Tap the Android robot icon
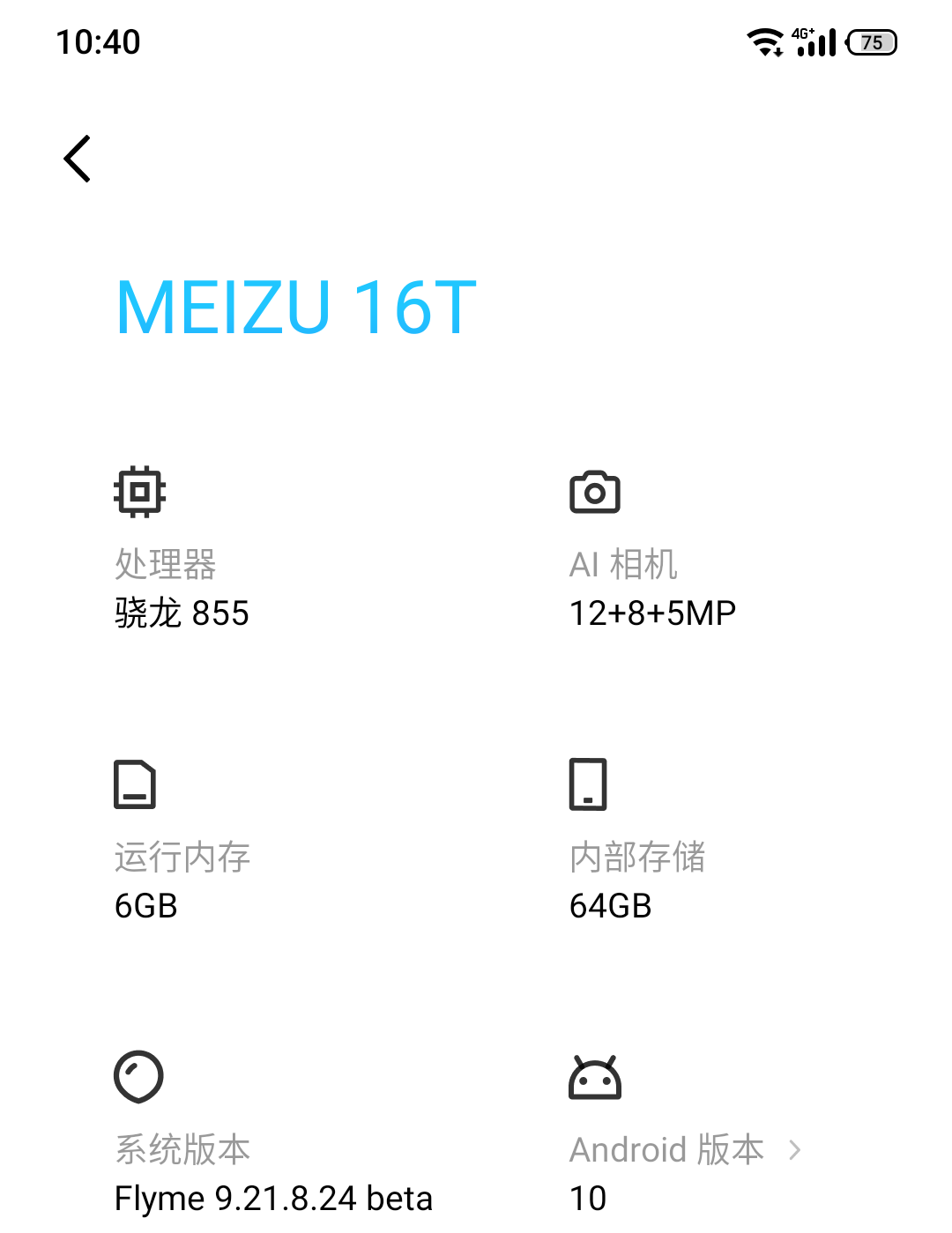The height and width of the screenshot is (1233, 952). [x=596, y=1075]
